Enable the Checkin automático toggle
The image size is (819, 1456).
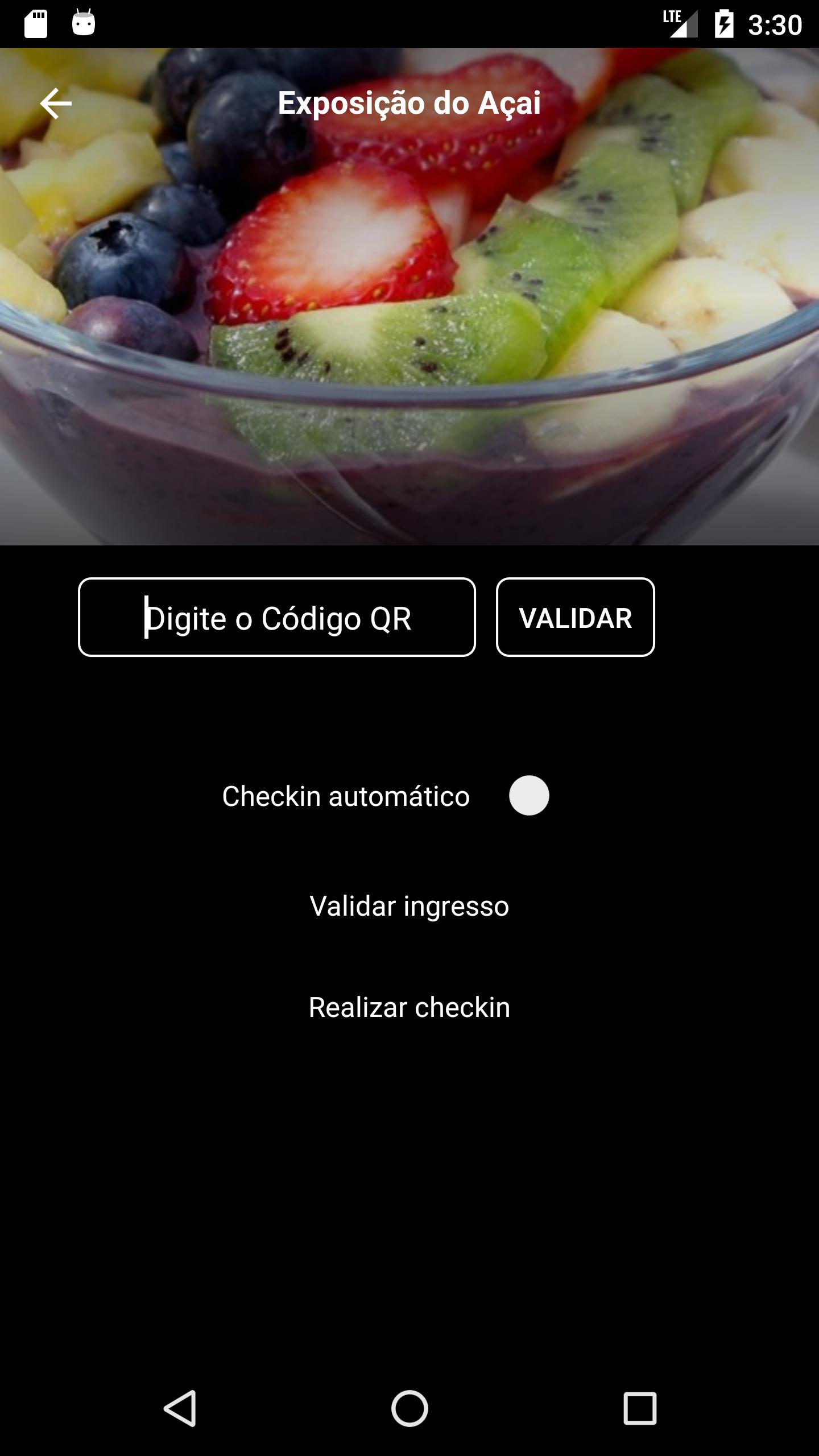tap(529, 797)
